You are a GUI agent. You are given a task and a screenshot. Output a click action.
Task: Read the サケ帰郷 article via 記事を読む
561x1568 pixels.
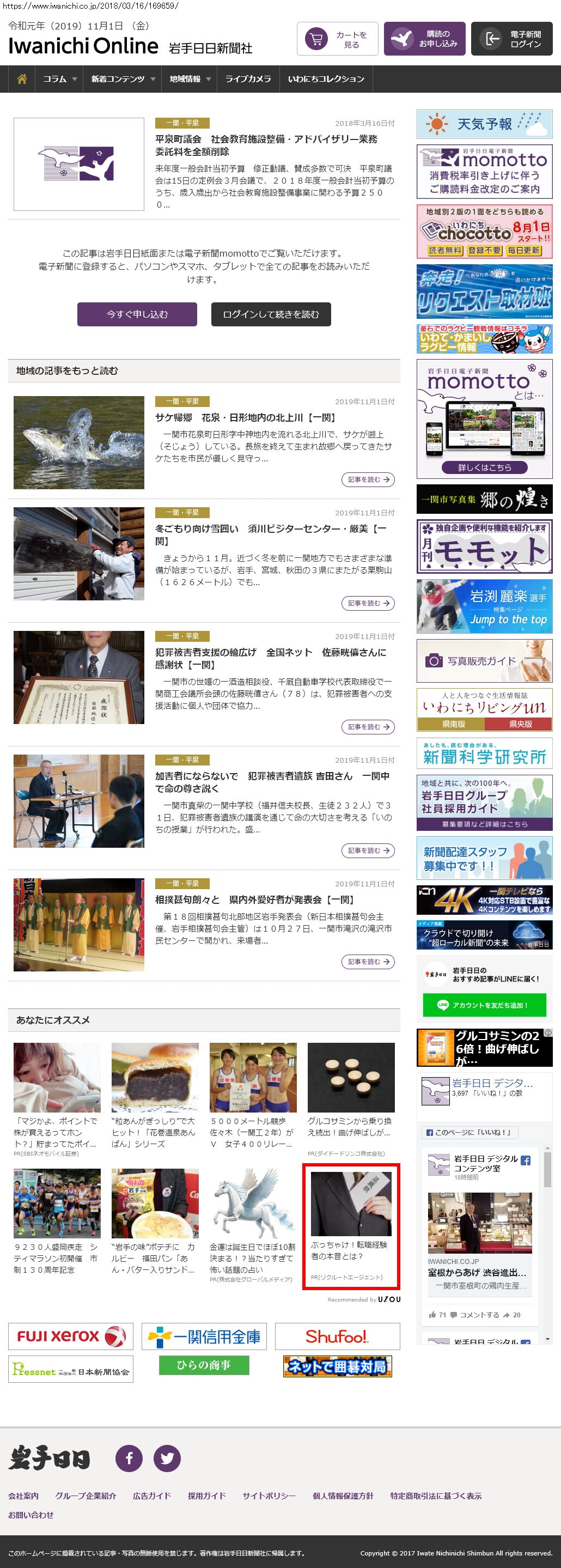(x=368, y=479)
